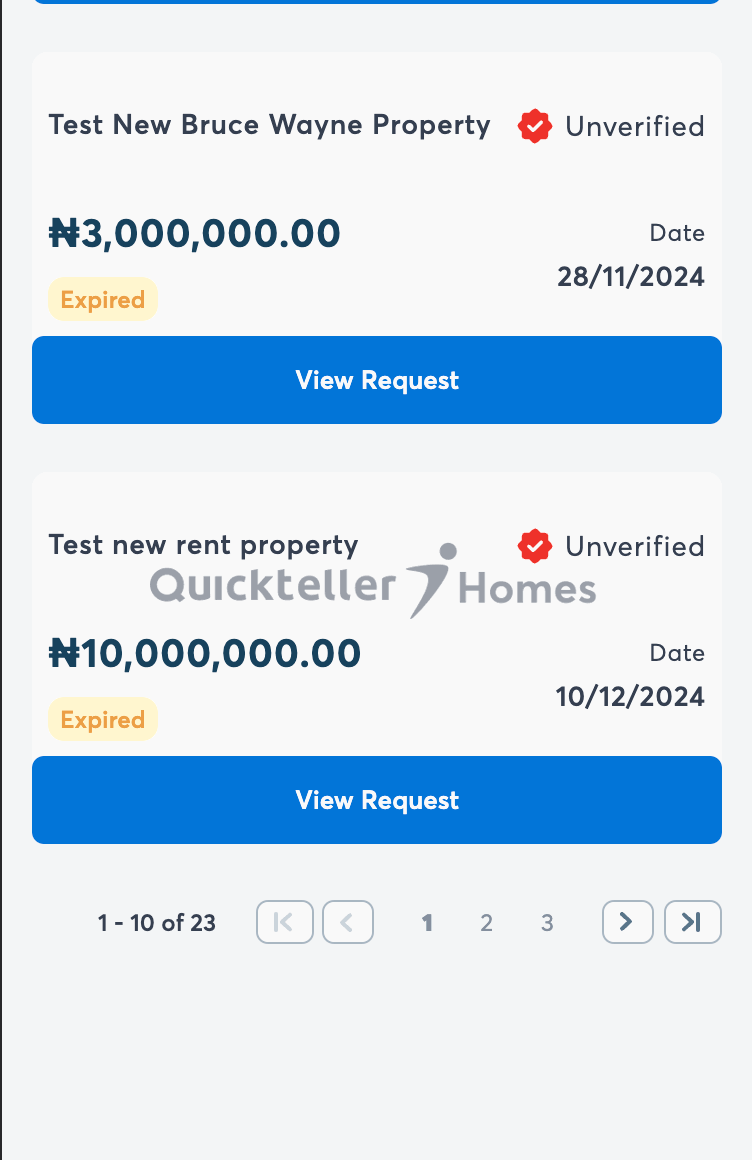Viewport: 752px width, 1160px height.
Task: Go to page 2 of results
Action: 486,923
